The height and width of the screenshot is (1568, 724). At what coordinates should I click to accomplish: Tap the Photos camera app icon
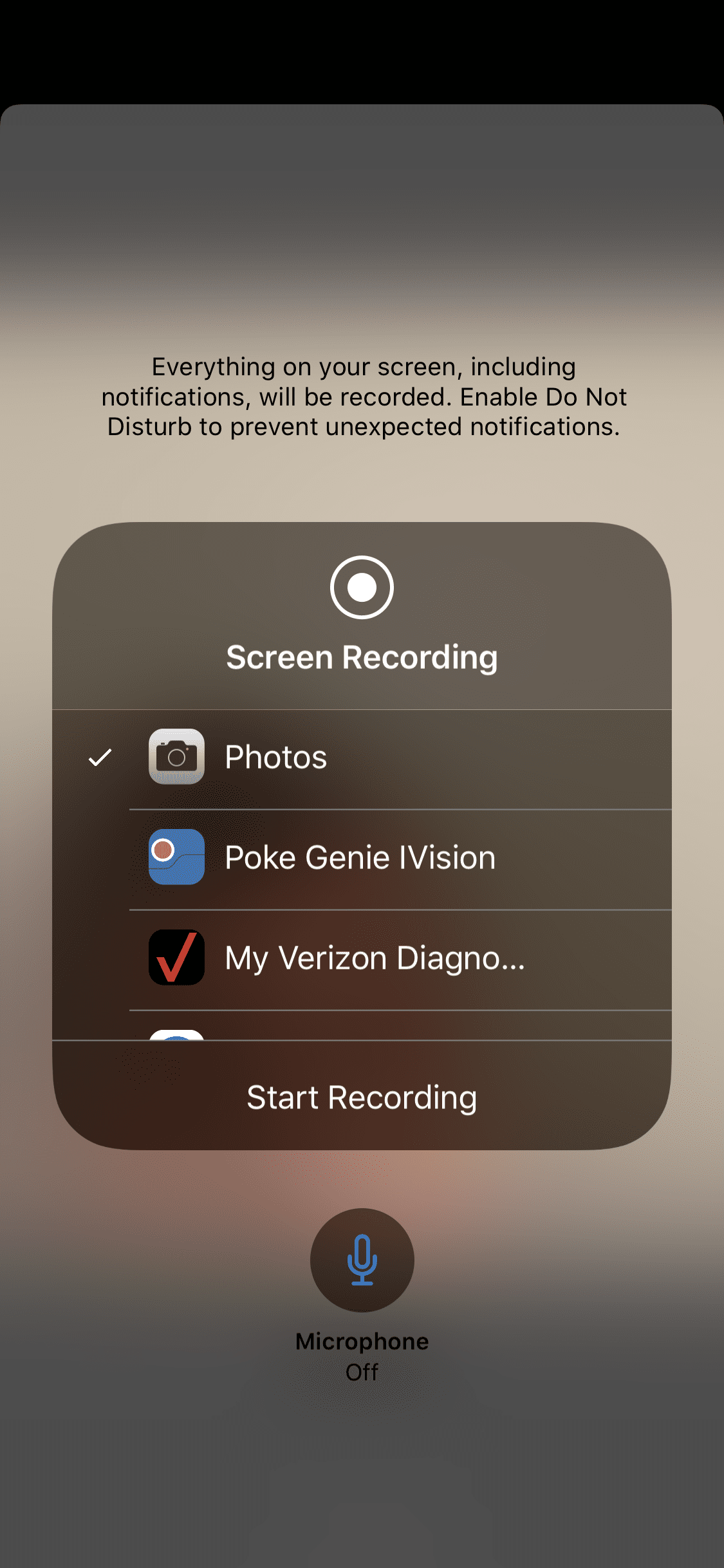176,756
